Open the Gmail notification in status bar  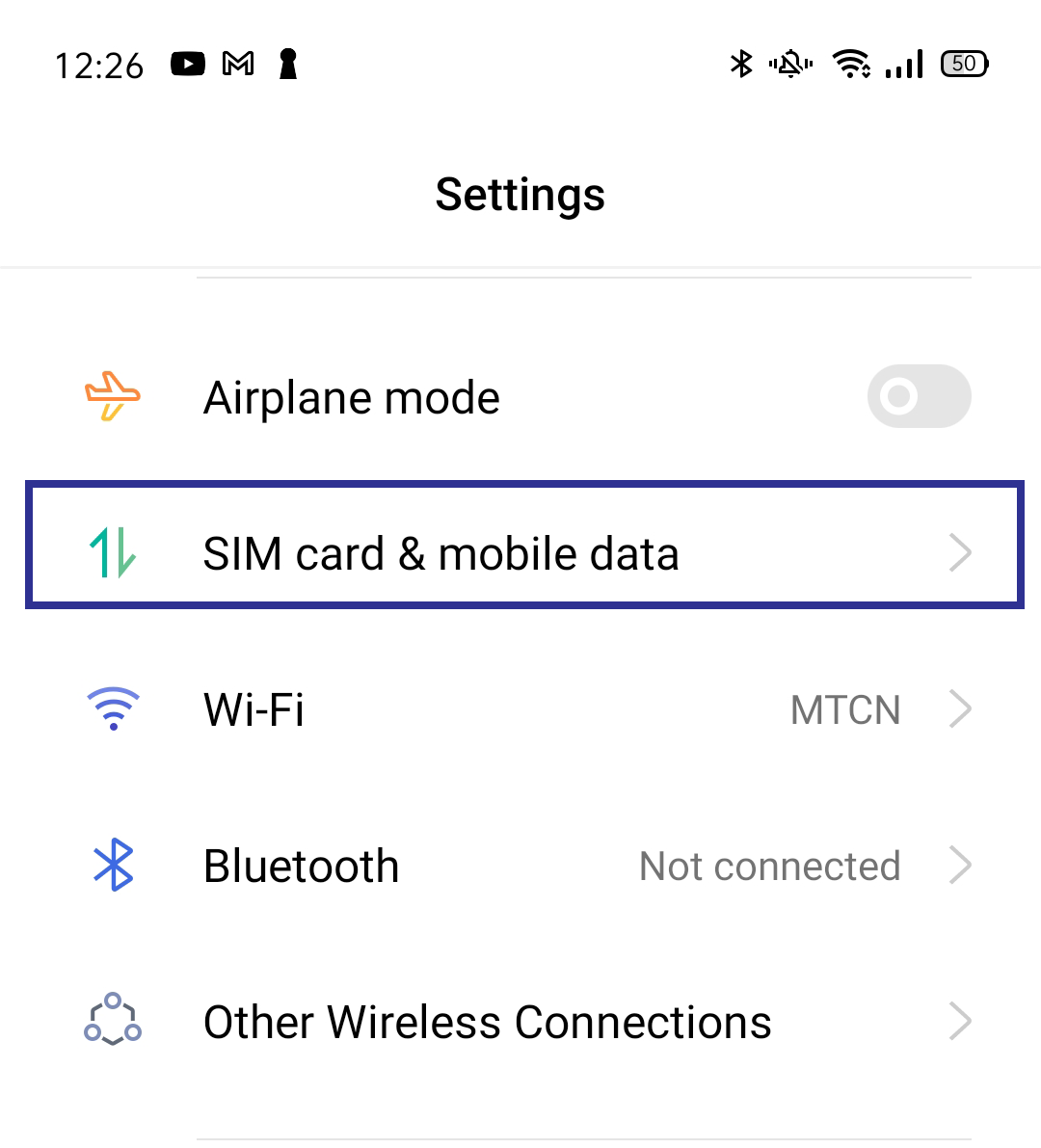tap(238, 64)
